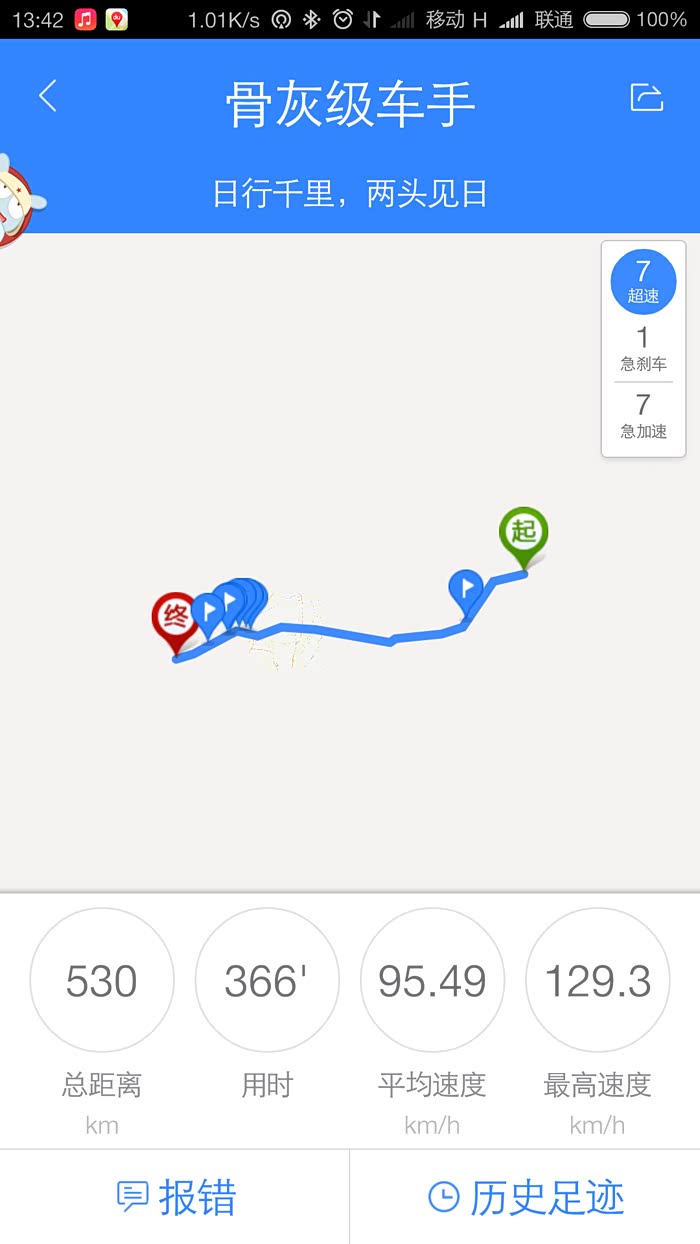700x1244 pixels.
Task: Tap 报错 to report an error
Action: [175, 1197]
